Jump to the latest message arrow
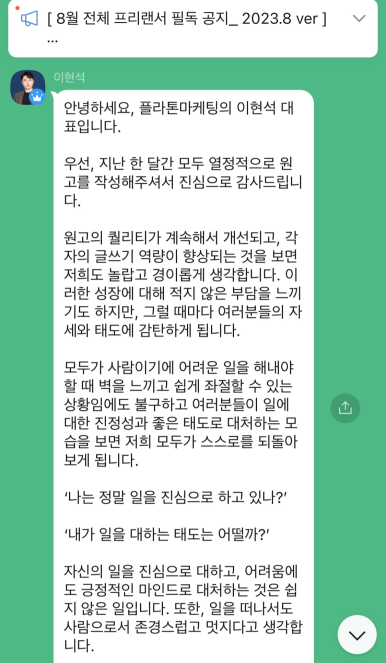This screenshot has height=663, width=386. click(357, 635)
